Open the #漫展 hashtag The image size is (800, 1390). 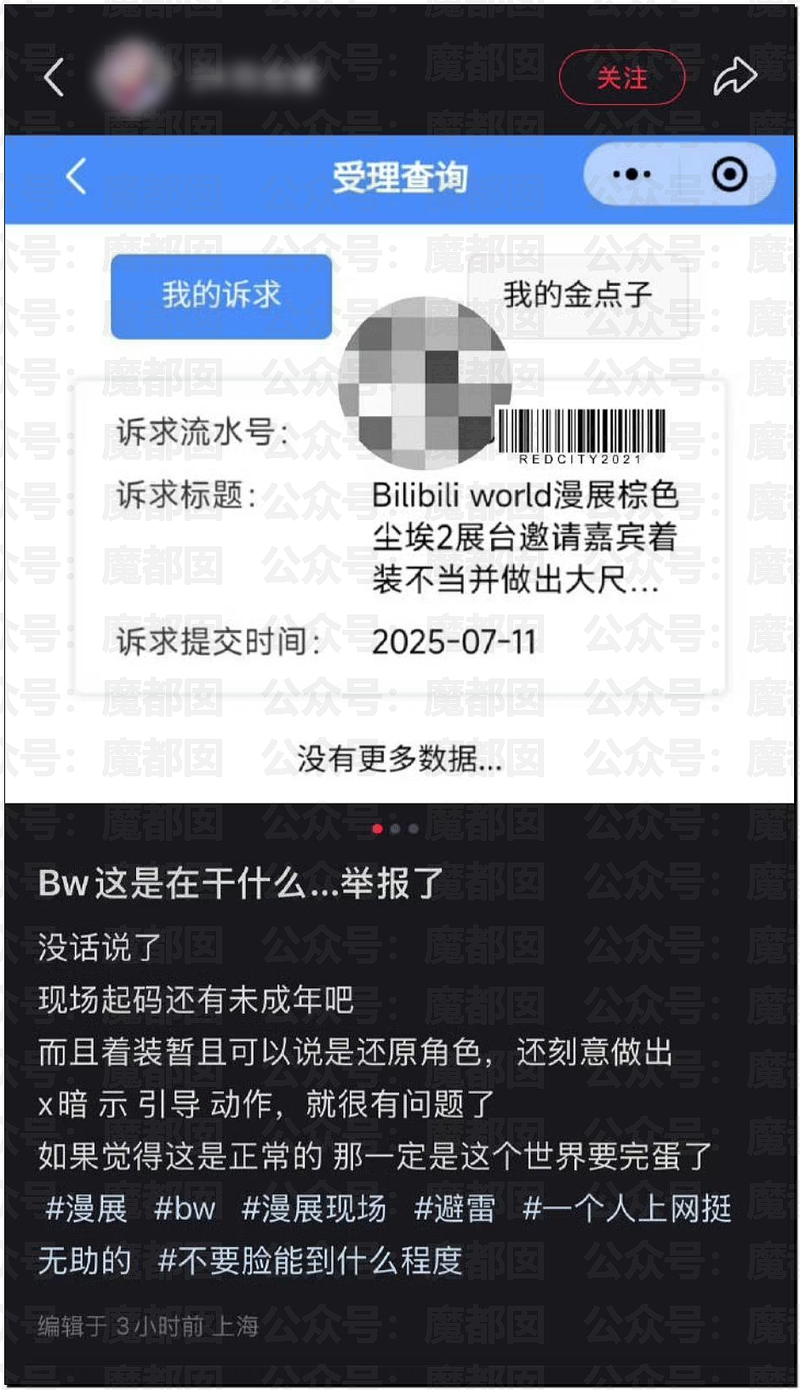click(87, 1208)
